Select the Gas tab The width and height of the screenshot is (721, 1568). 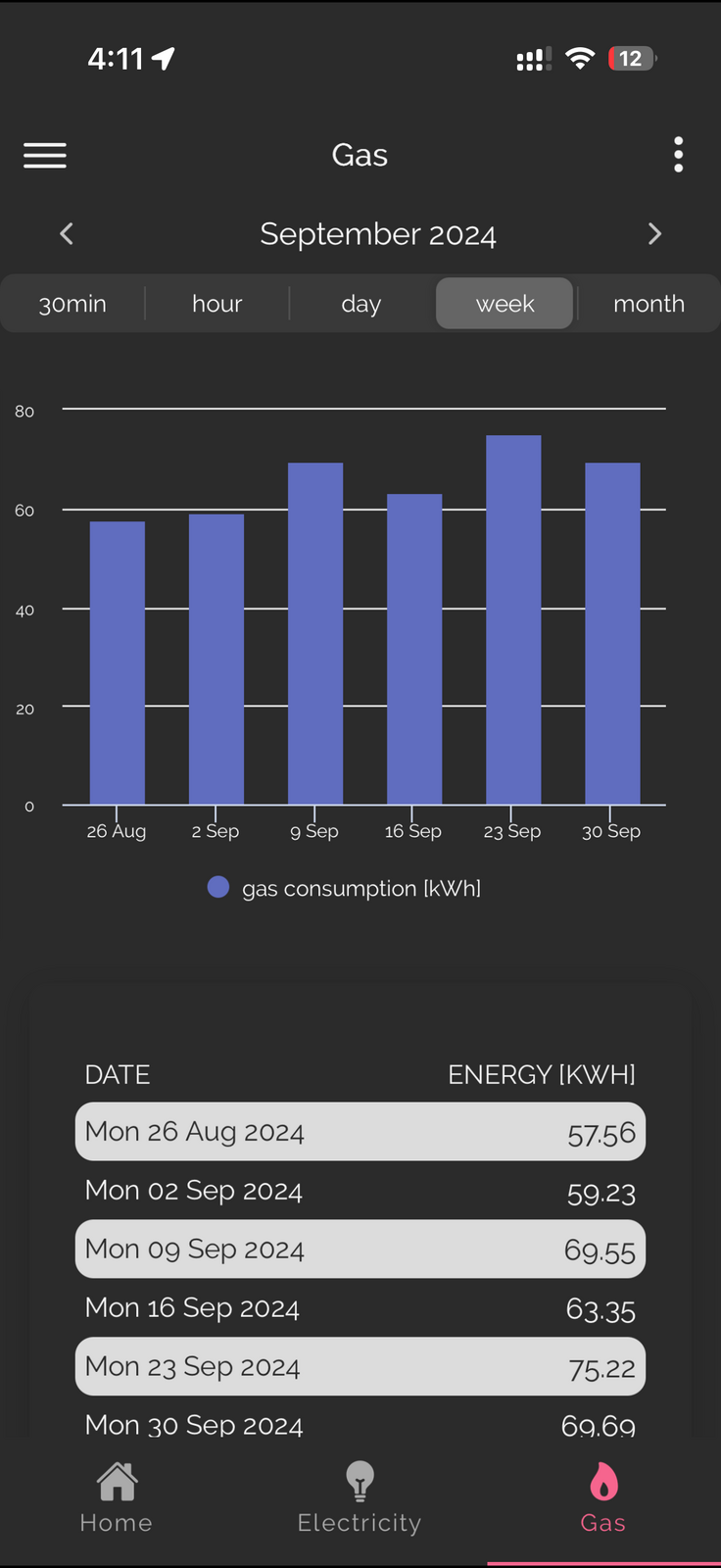coord(602,1496)
